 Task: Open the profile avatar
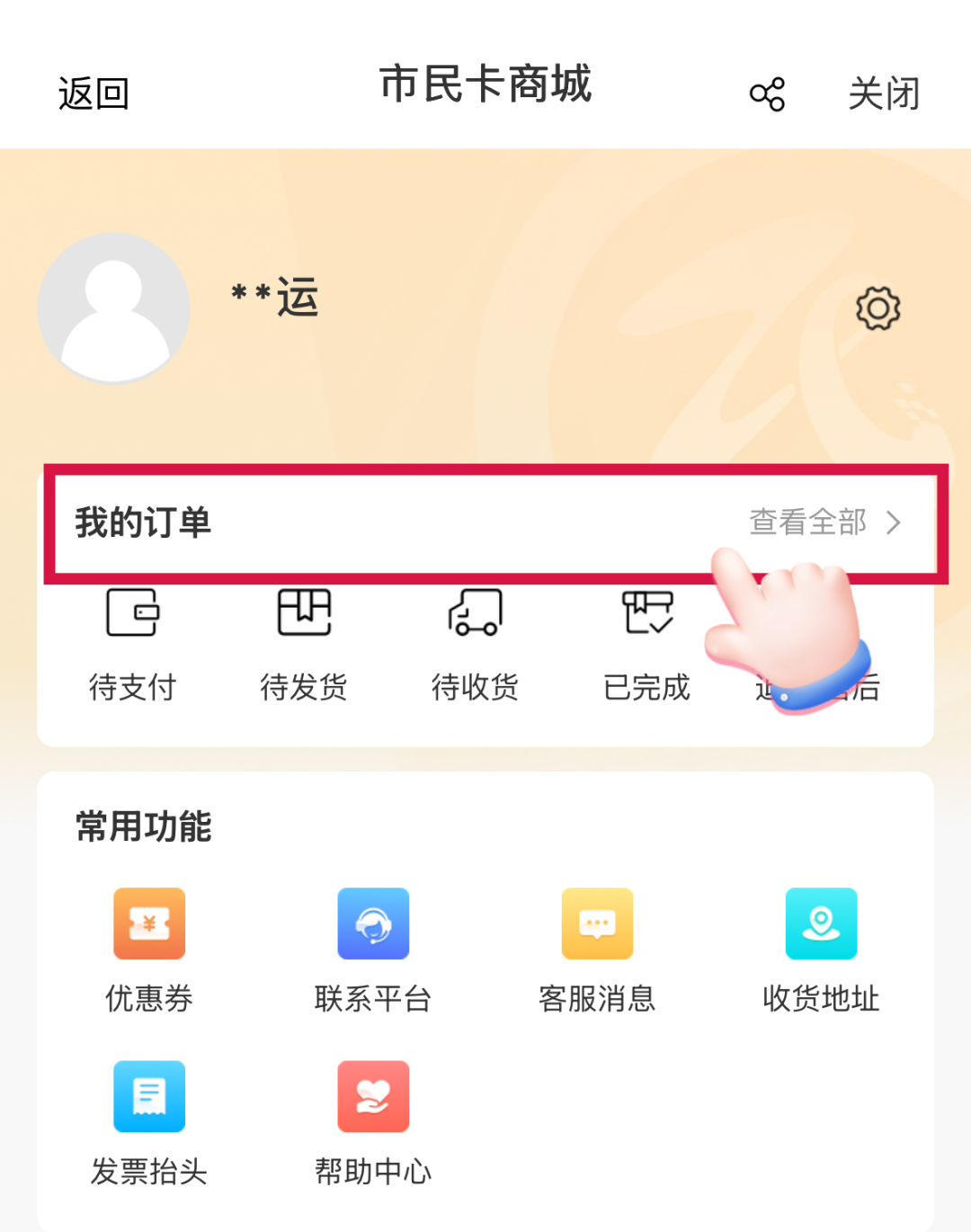coord(114,308)
